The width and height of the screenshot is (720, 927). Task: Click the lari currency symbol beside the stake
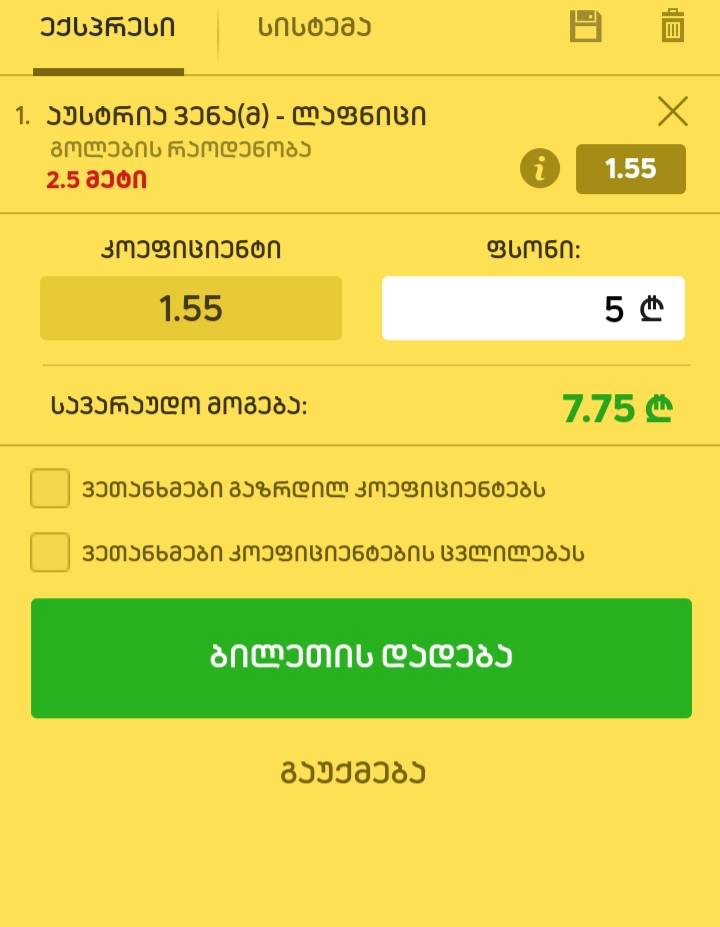[x=651, y=308]
